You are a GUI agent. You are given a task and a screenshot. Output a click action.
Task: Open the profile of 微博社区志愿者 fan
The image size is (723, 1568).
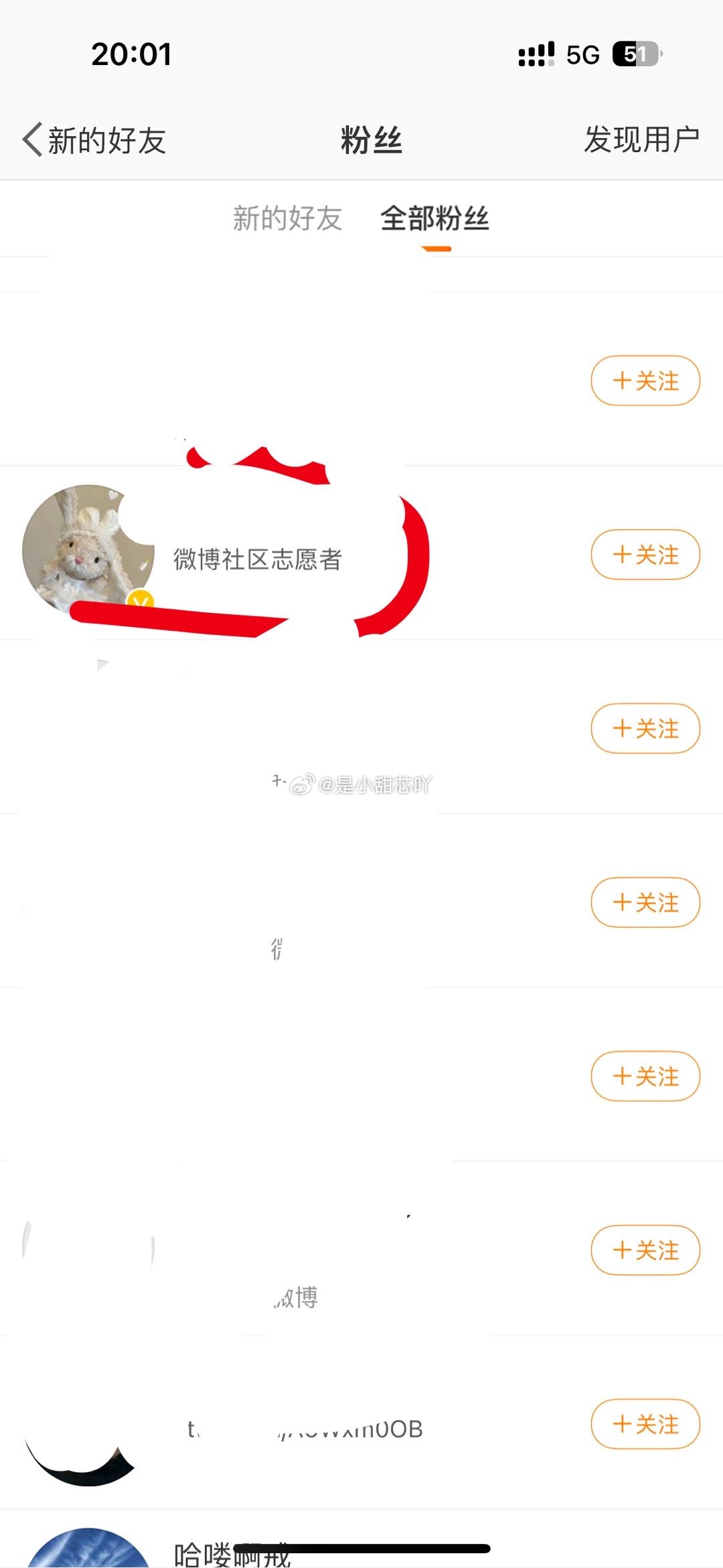258,559
